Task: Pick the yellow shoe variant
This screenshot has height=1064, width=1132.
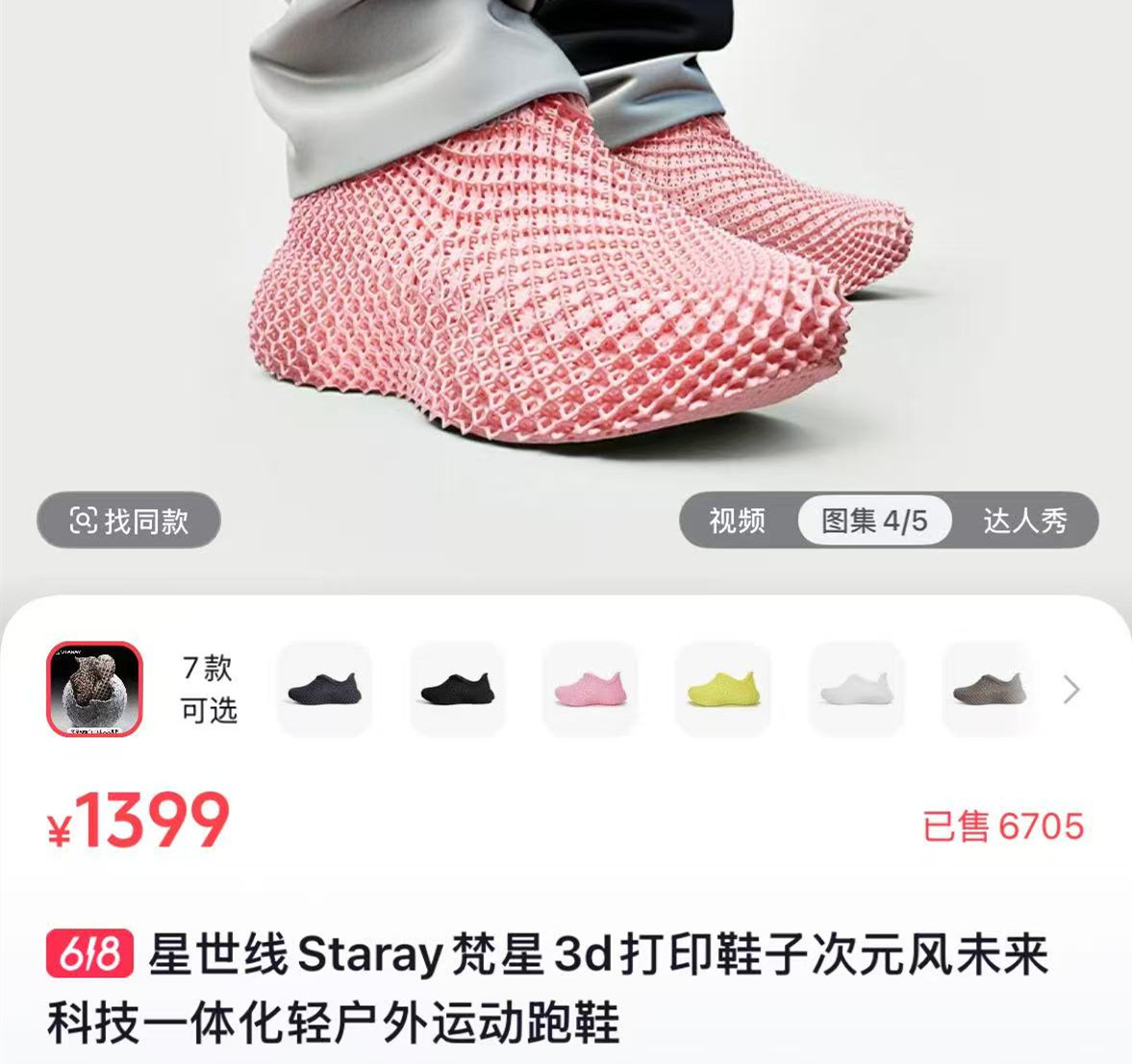Action: pyautogui.click(x=723, y=689)
